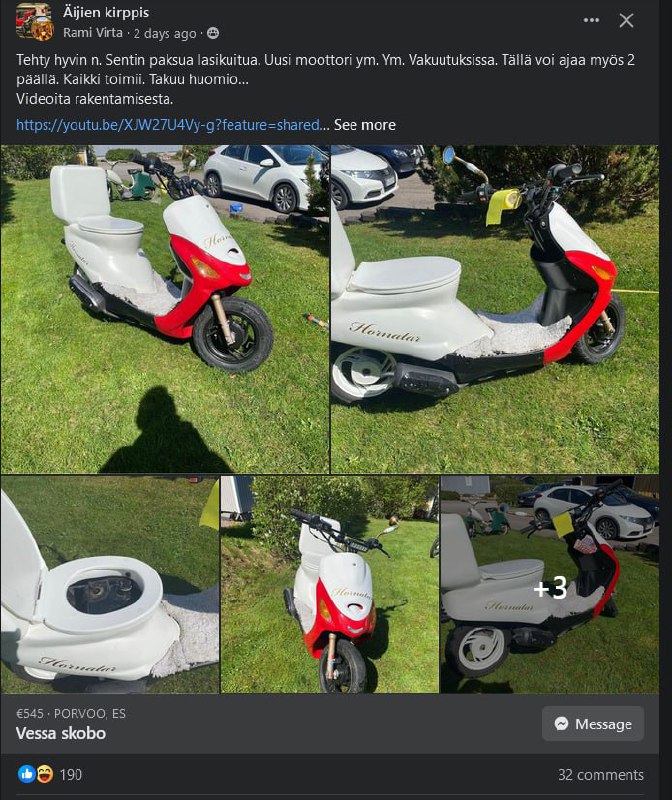Open the side-view scooter photo at top right
The width and height of the screenshot is (672, 800).
(x=495, y=309)
